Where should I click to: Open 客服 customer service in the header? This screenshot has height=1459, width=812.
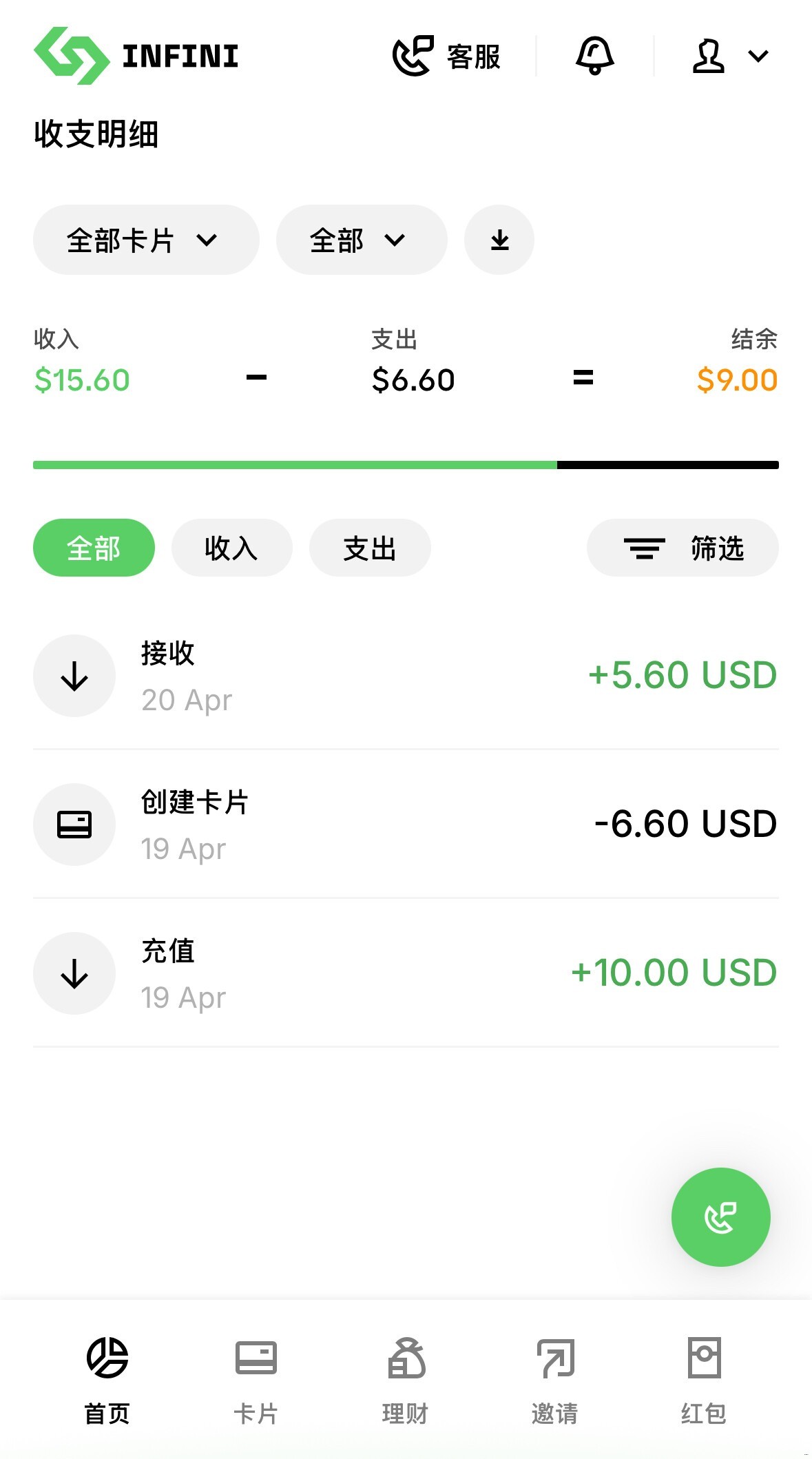pyautogui.click(x=446, y=56)
